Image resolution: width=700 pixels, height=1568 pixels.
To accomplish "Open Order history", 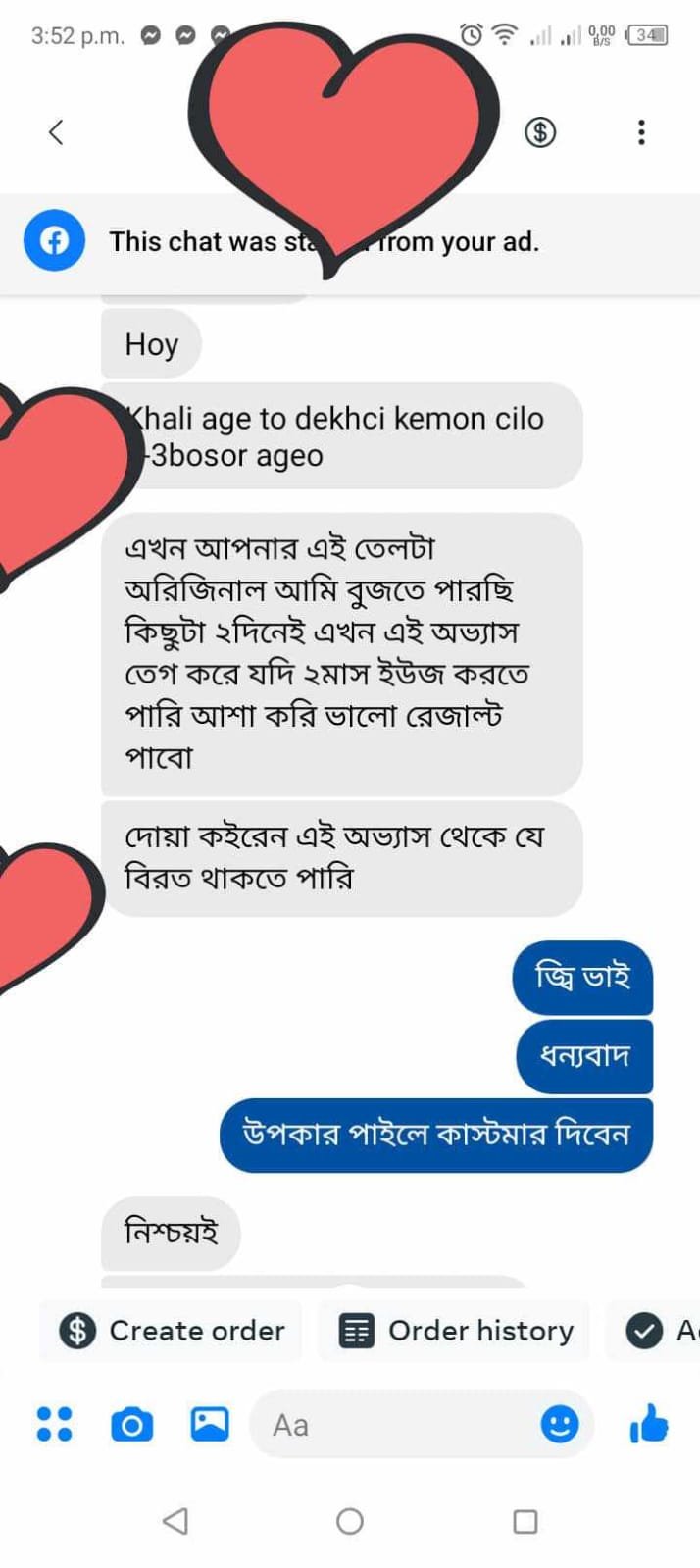I will pos(456,1331).
